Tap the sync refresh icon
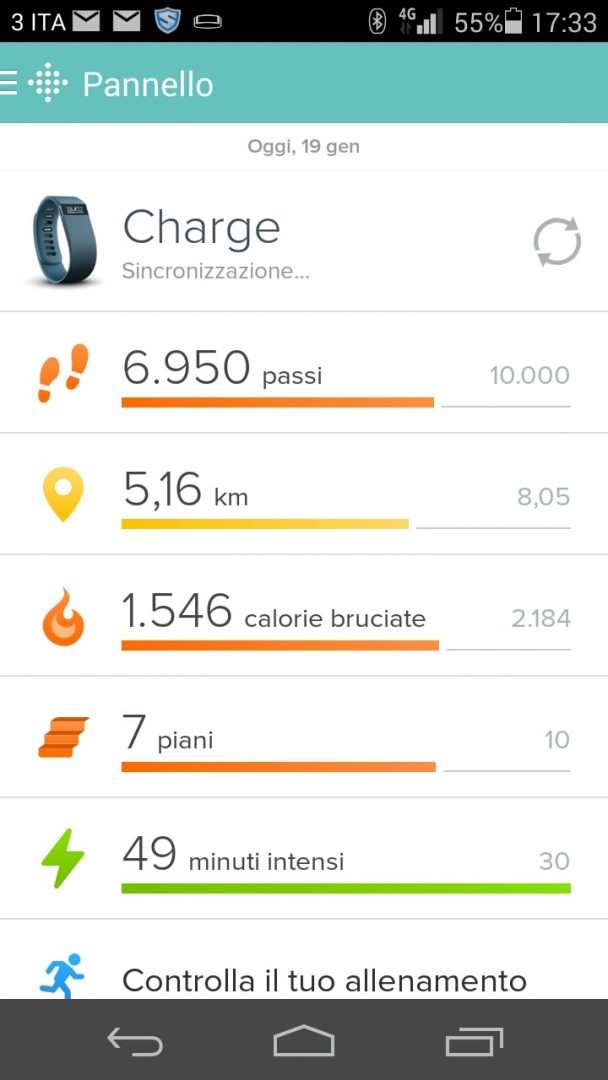Viewport: 608px width, 1080px height. 556,242
